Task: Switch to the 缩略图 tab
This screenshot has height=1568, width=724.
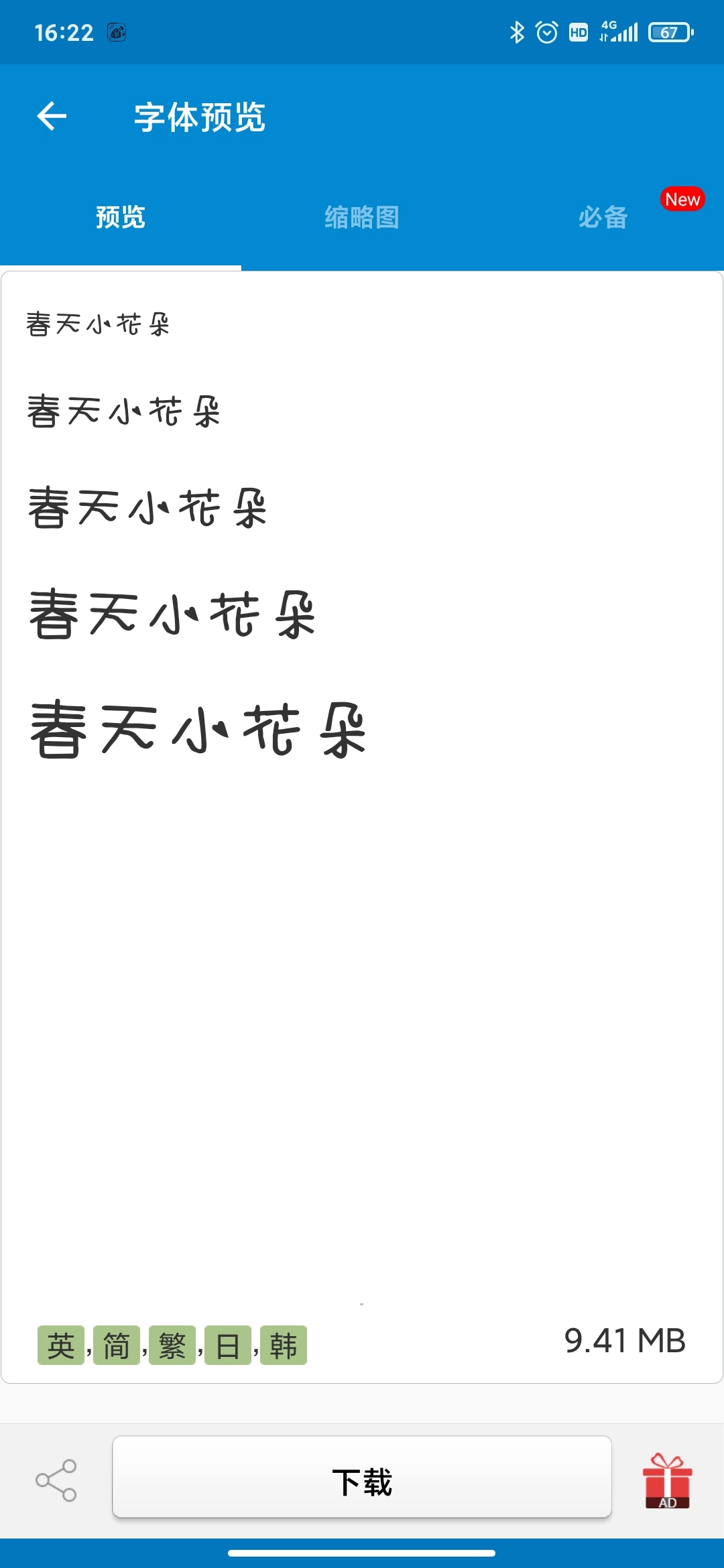Action: [362, 218]
